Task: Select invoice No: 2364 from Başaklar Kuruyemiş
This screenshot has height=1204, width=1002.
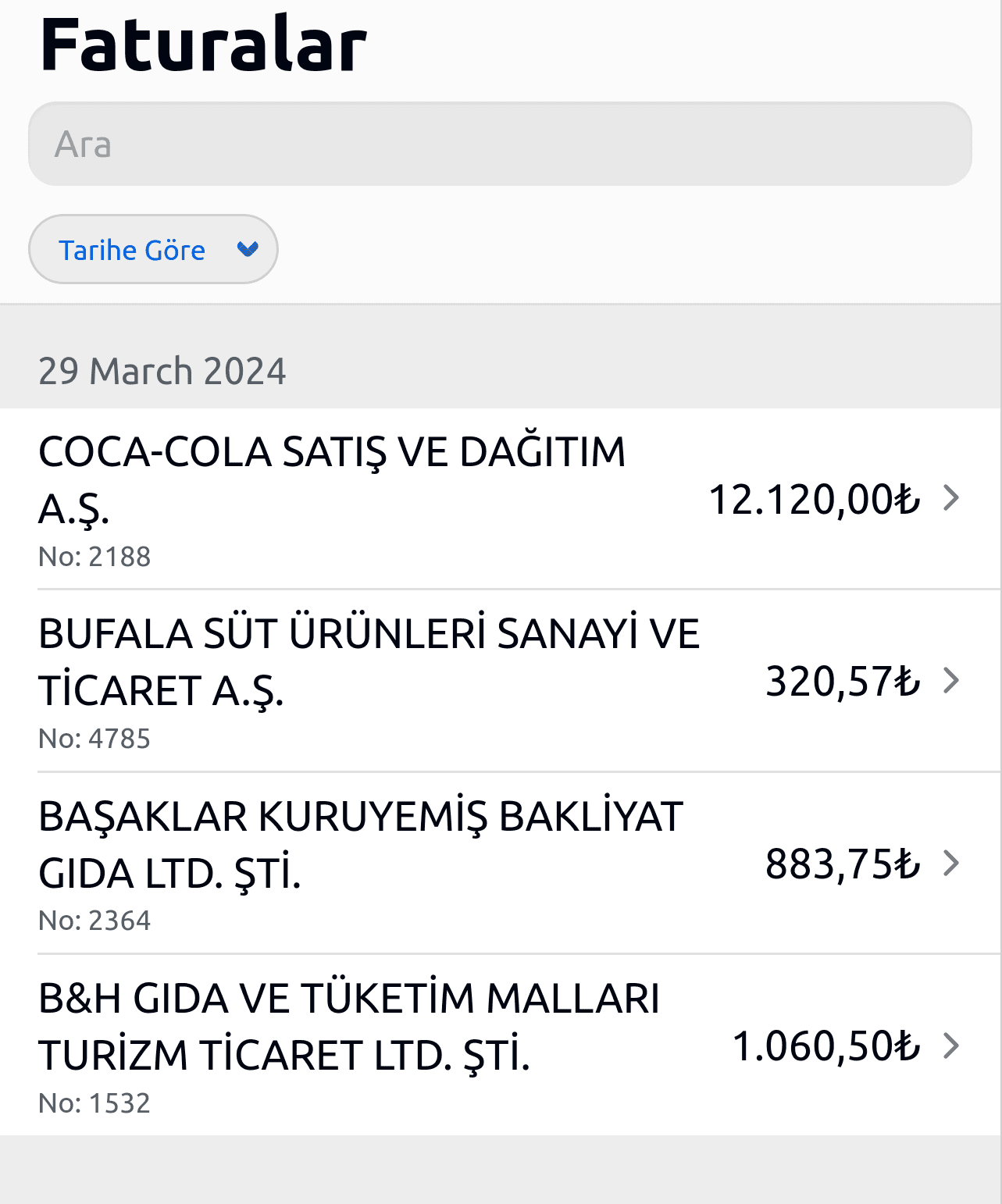Action: [x=94, y=919]
